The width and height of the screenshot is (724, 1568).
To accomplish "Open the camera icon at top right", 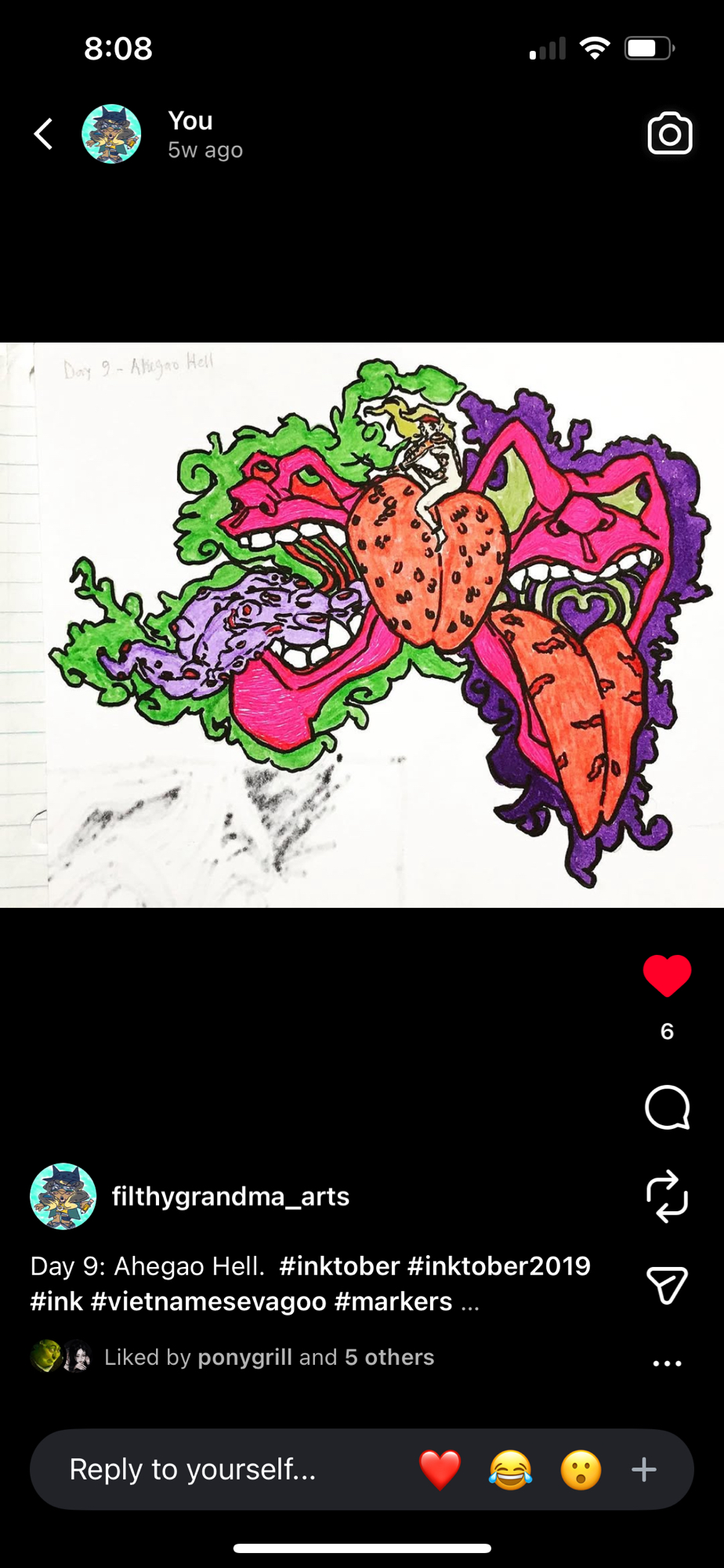I will (670, 134).
